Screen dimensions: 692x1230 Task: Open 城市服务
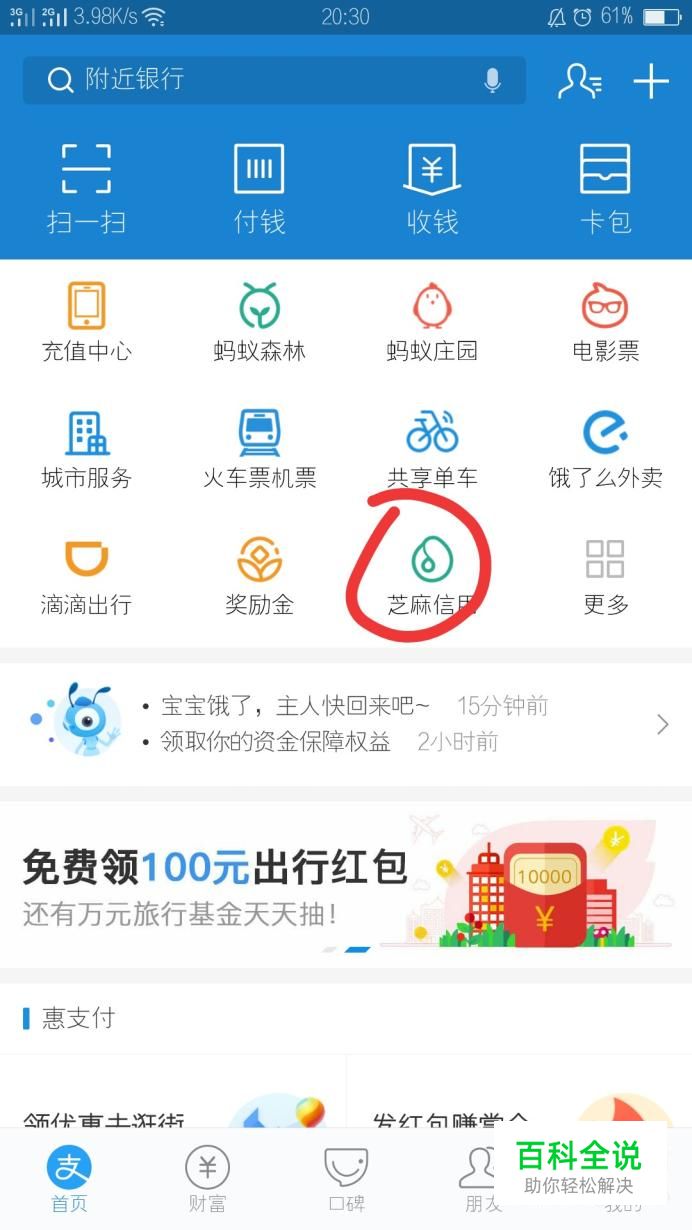[x=87, y=450]
